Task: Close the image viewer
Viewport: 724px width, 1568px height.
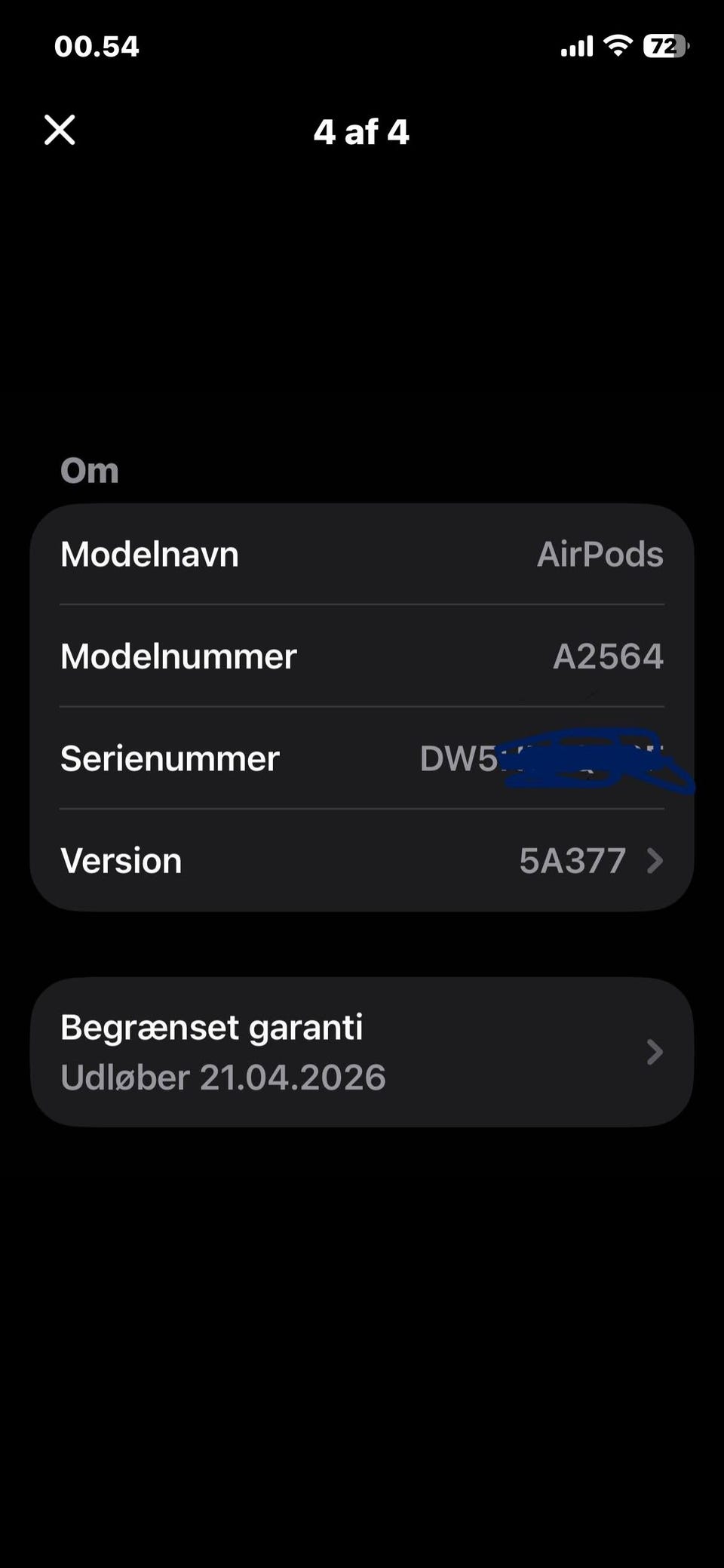Action: [60, 130]
